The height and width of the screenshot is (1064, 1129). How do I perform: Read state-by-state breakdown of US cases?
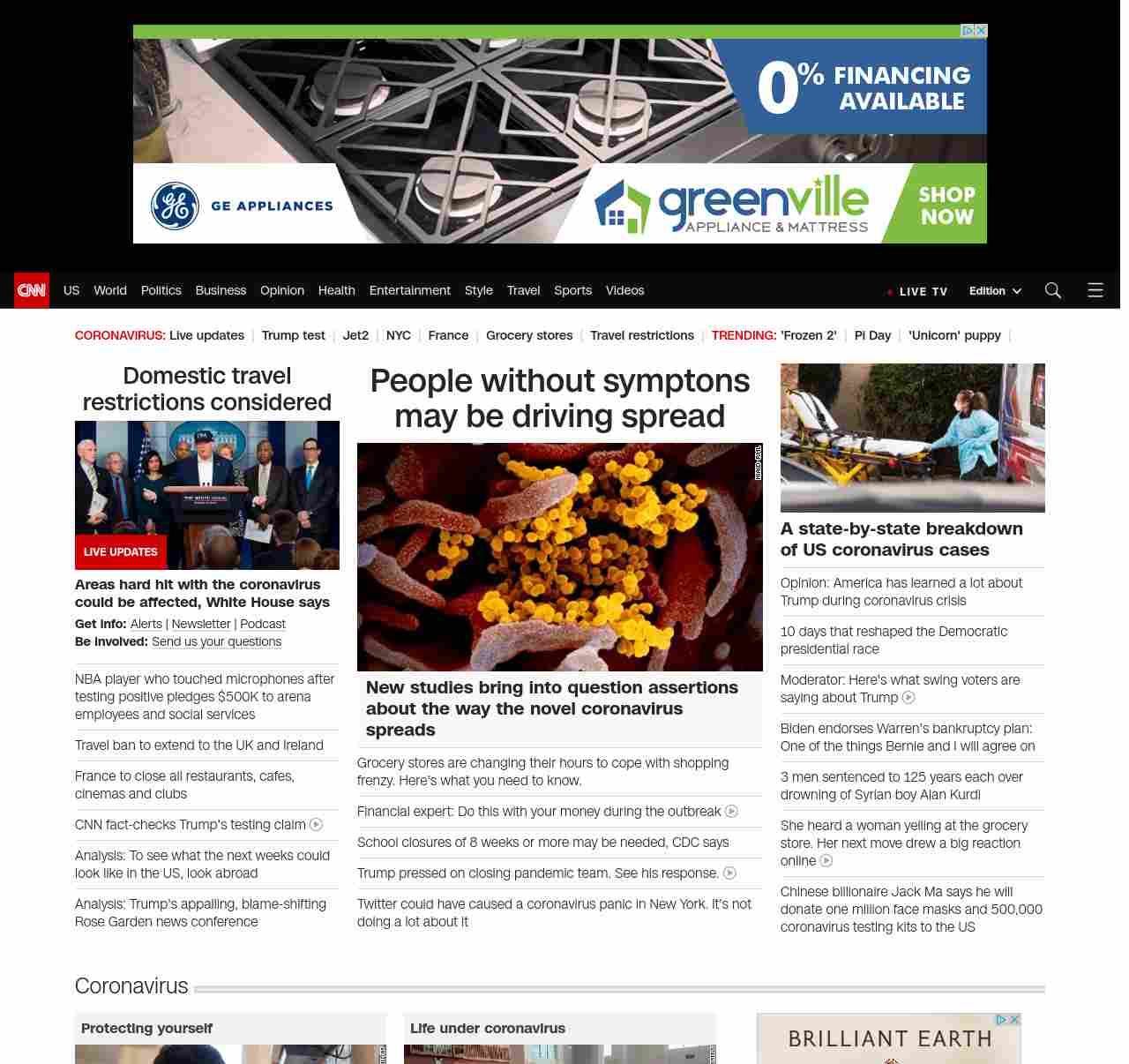click(901, 539)
